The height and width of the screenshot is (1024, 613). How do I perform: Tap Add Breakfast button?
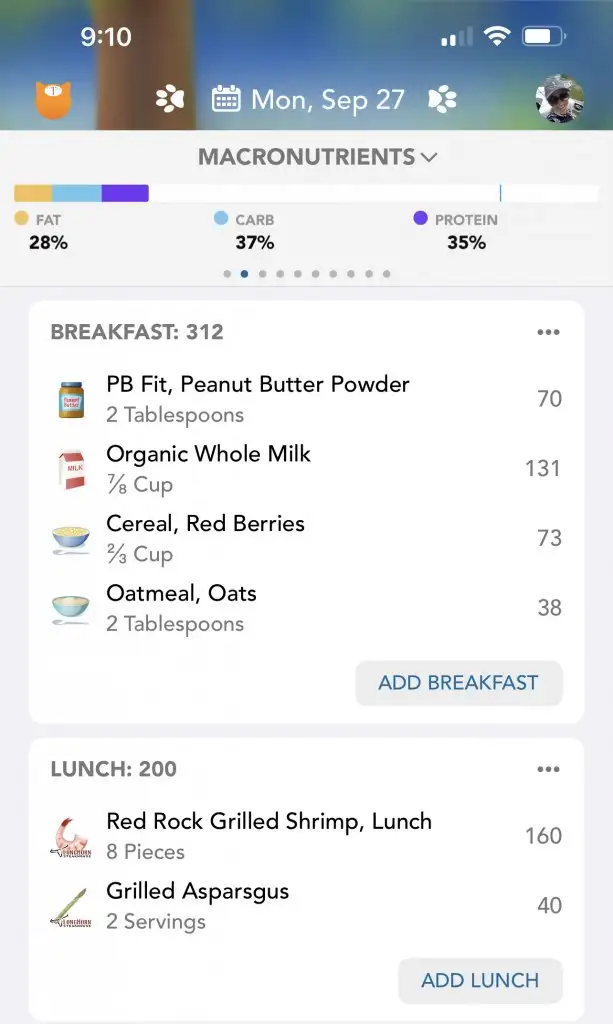459,683
